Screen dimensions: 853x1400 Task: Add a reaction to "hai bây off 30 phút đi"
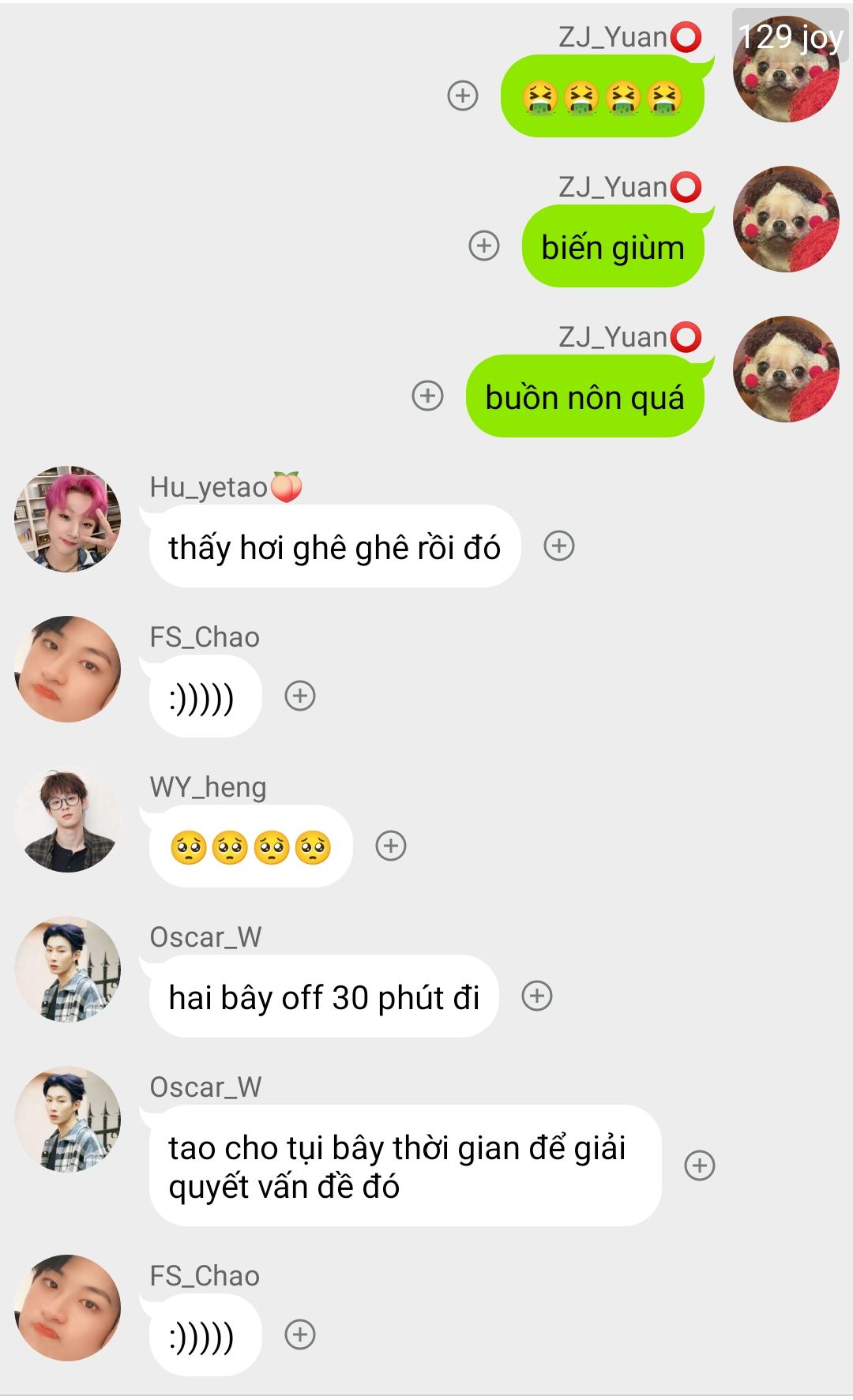click(x=537, y=996)
